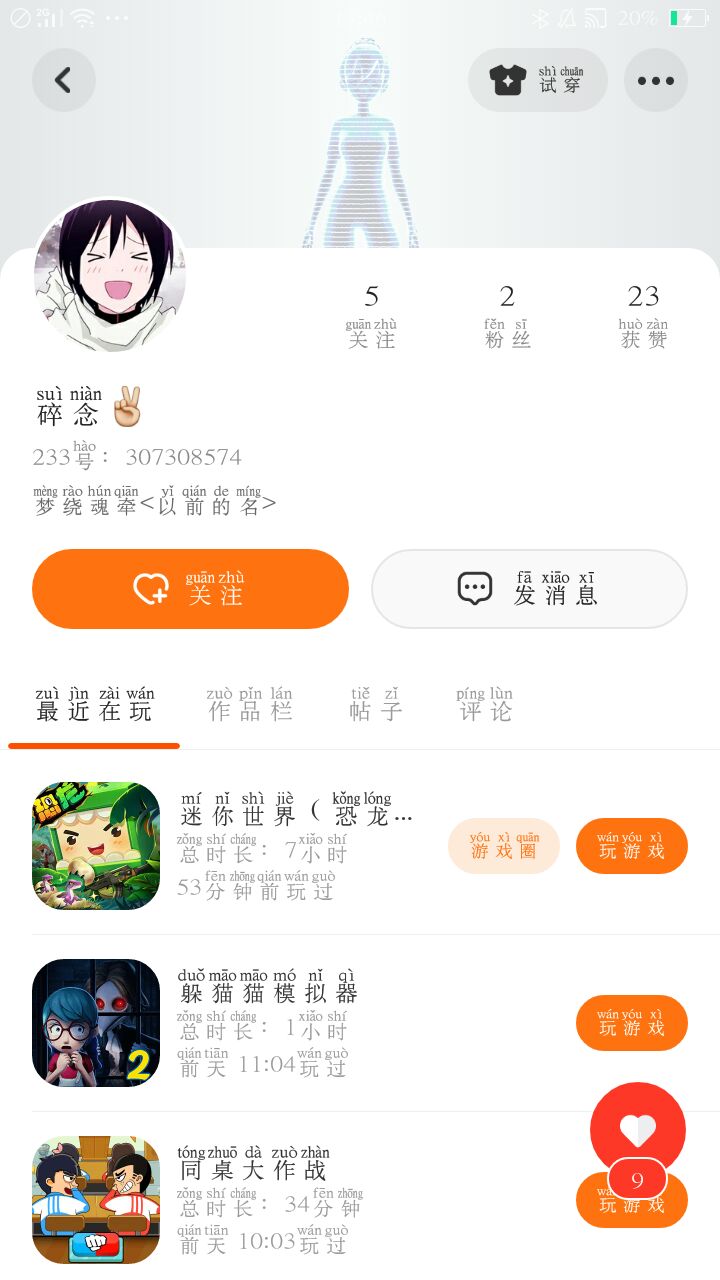The image size is (720, 1280).
Task: View the user's profile avatar
Action: coord(110,275)
